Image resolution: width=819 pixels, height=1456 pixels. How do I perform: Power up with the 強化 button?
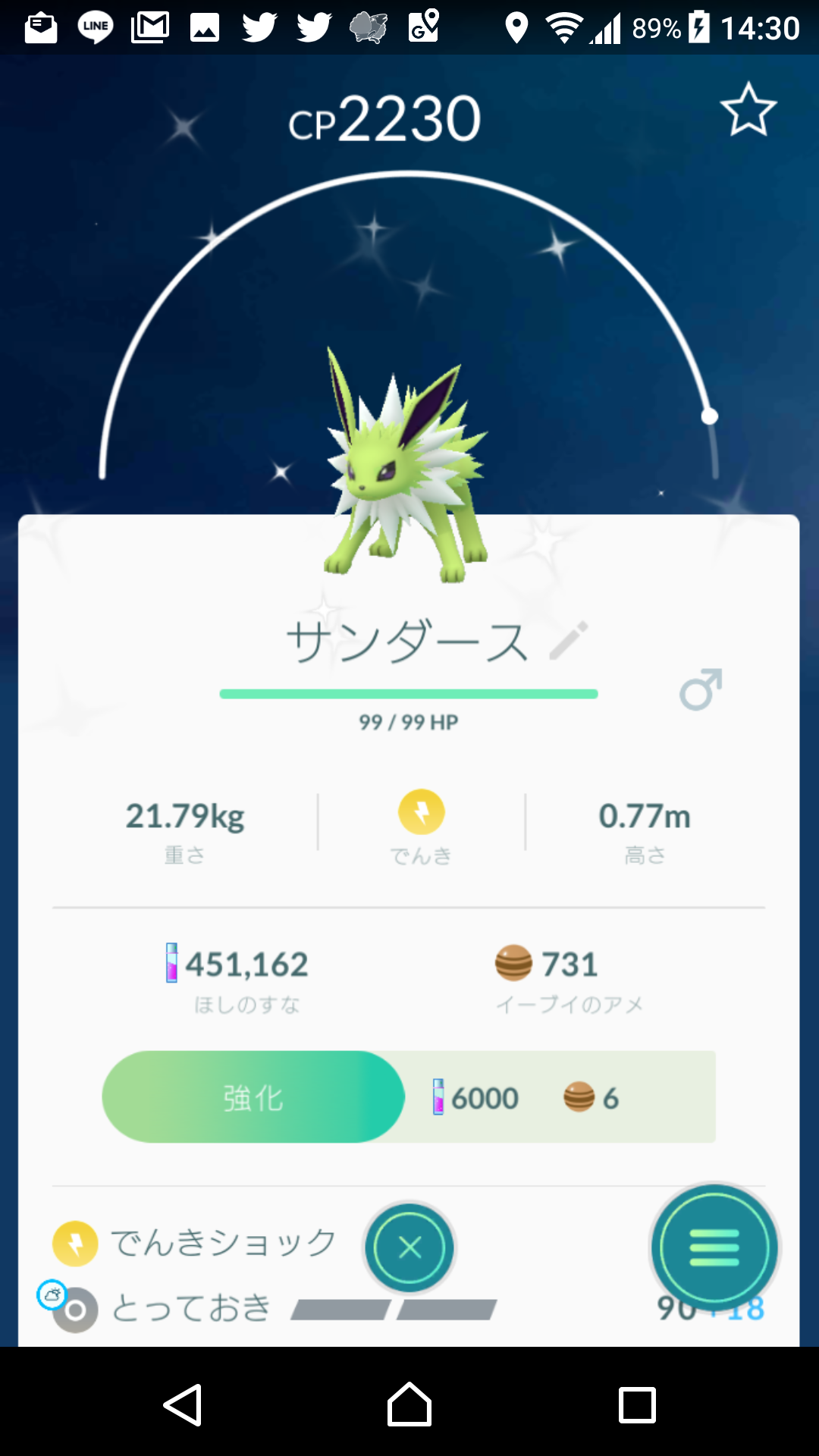coord(253,1097)
